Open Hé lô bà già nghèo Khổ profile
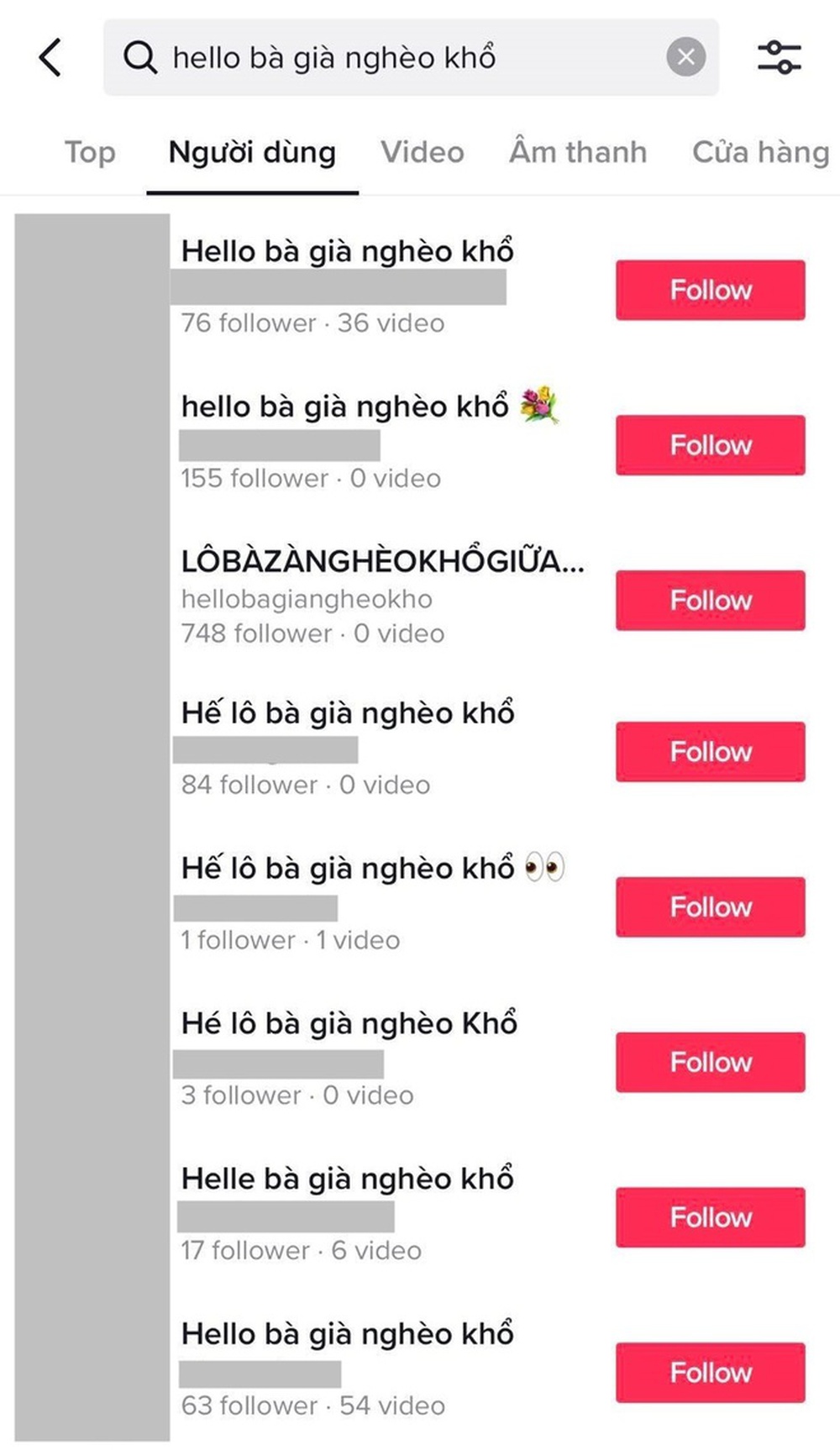The height and width of the screenshot is (1450, 840). (349, 1023)
